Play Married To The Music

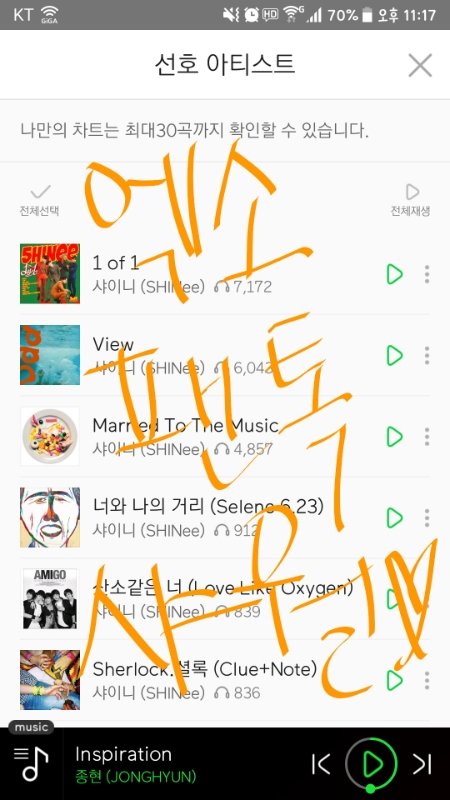pos(394,437)
